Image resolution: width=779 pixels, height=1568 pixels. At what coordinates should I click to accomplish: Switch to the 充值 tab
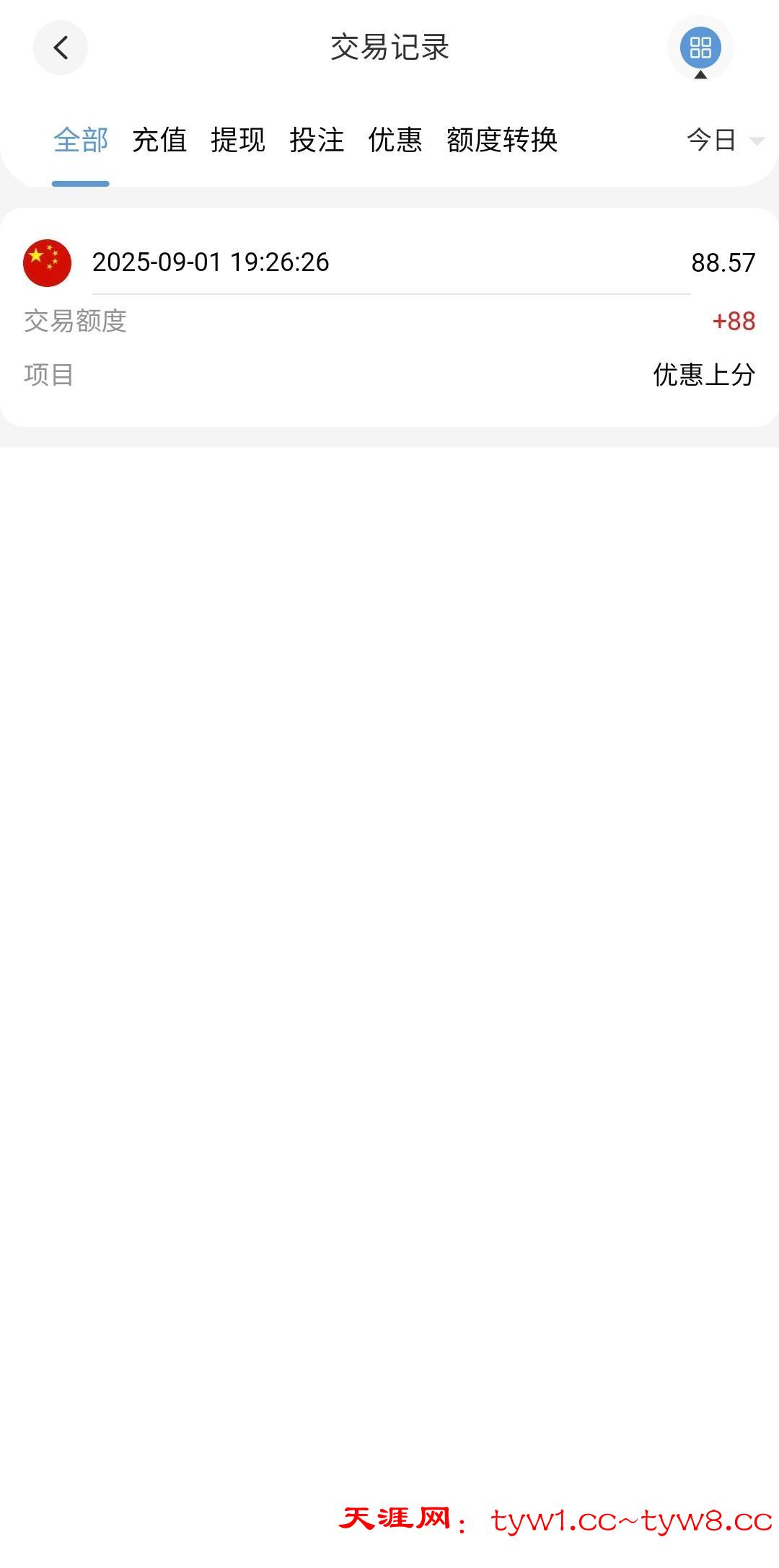click(x=159, y=140)
